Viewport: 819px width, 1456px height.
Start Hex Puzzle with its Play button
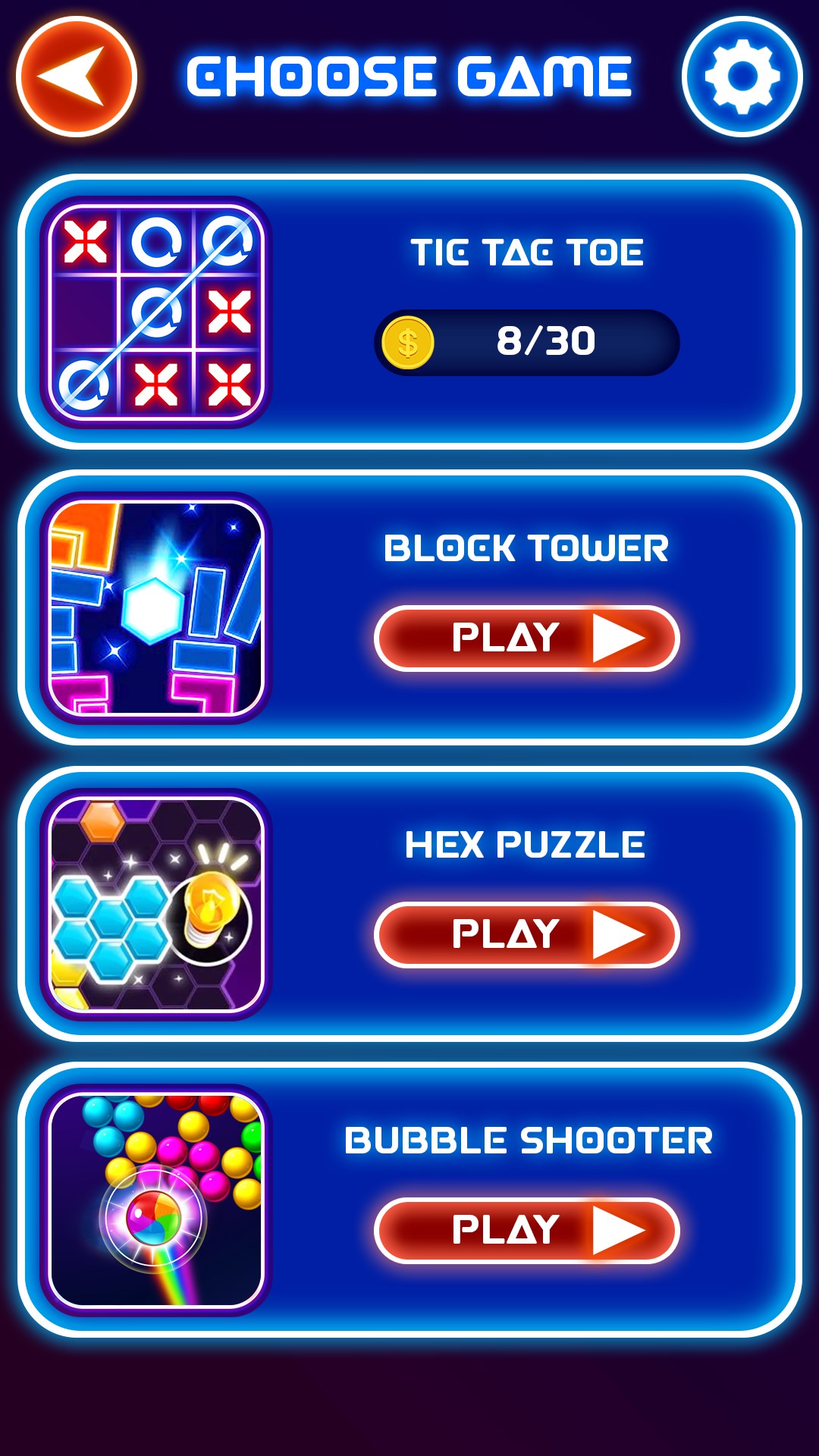pyautogui.click(x=526, y=934)
